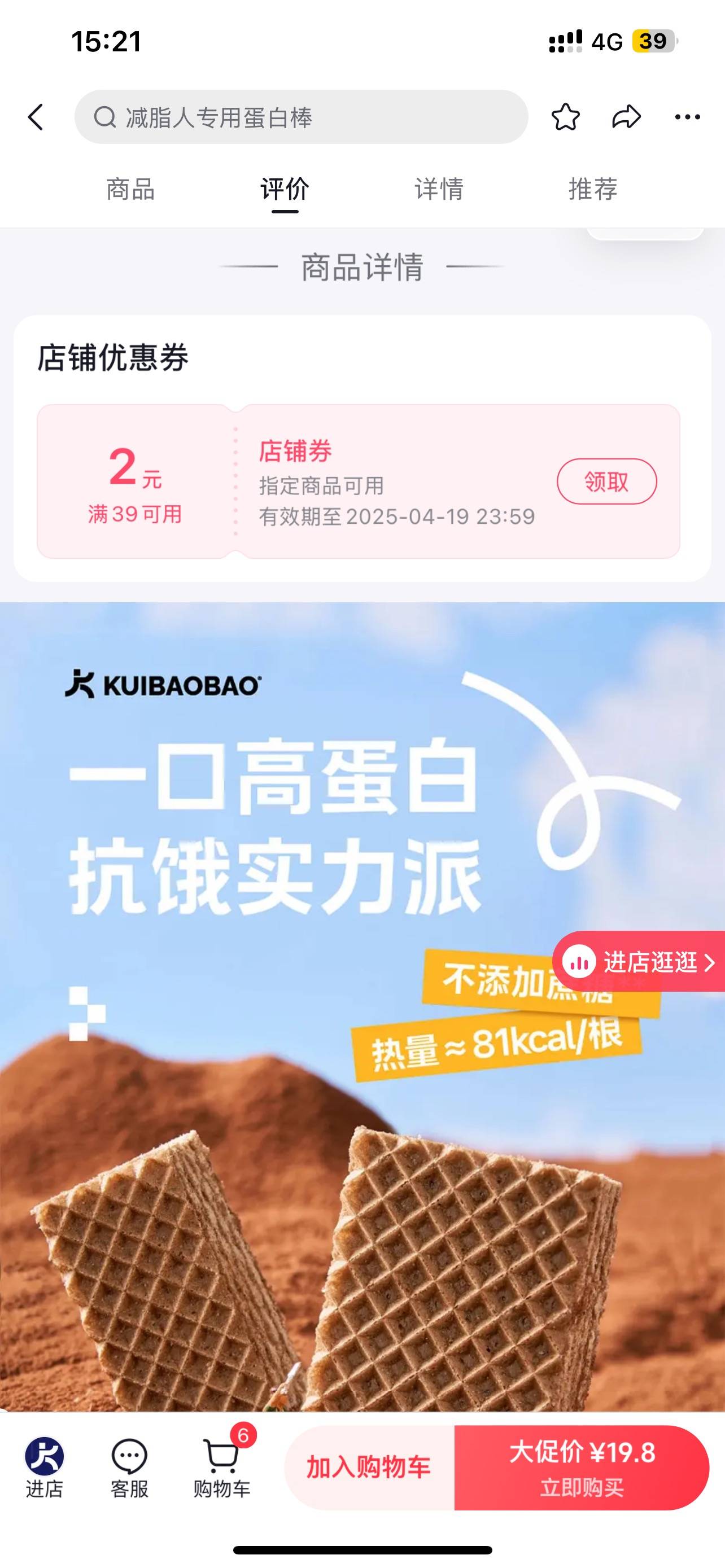725x1568 pixels.
Task: Switch to the 详情 tab
Action: coord(439,189)
